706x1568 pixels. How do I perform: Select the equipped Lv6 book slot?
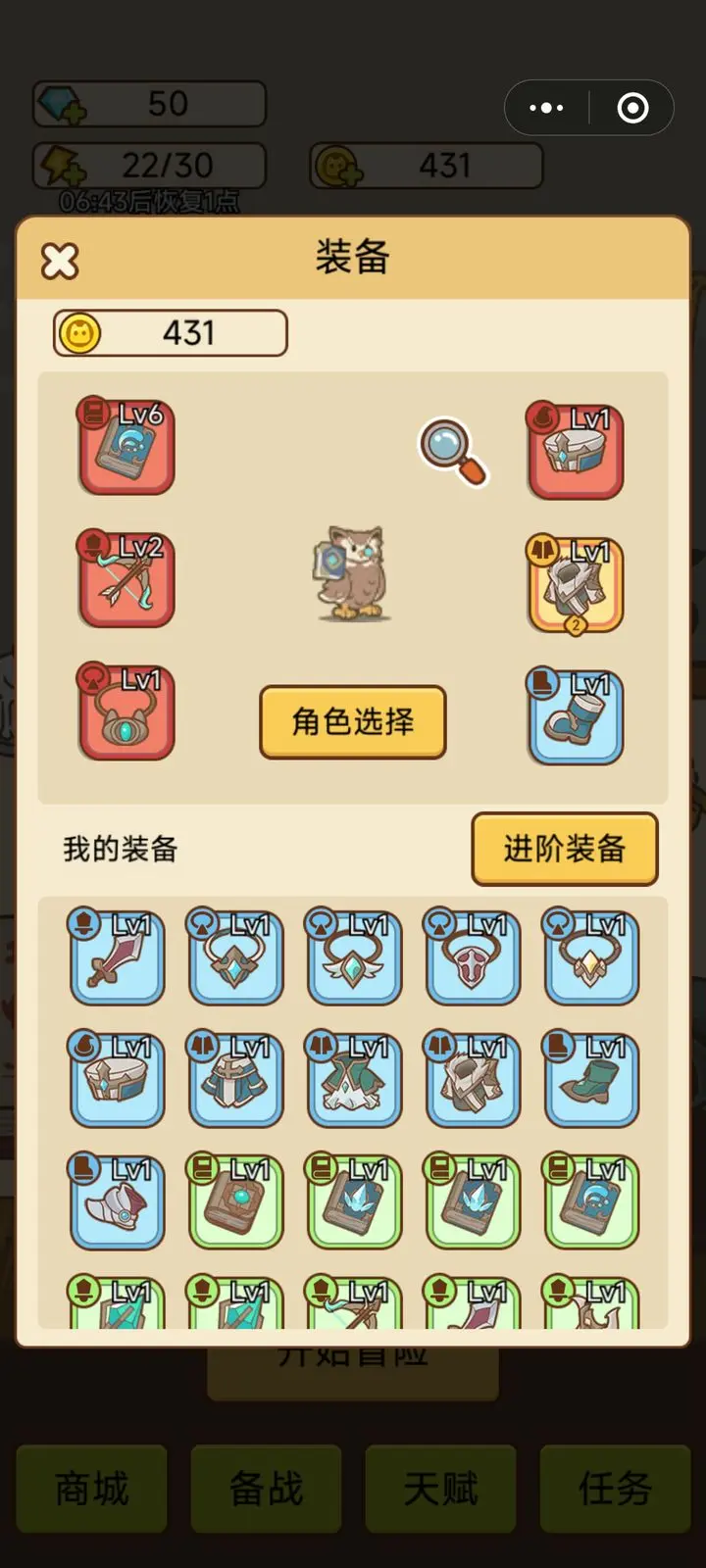[x=126, y=446]
